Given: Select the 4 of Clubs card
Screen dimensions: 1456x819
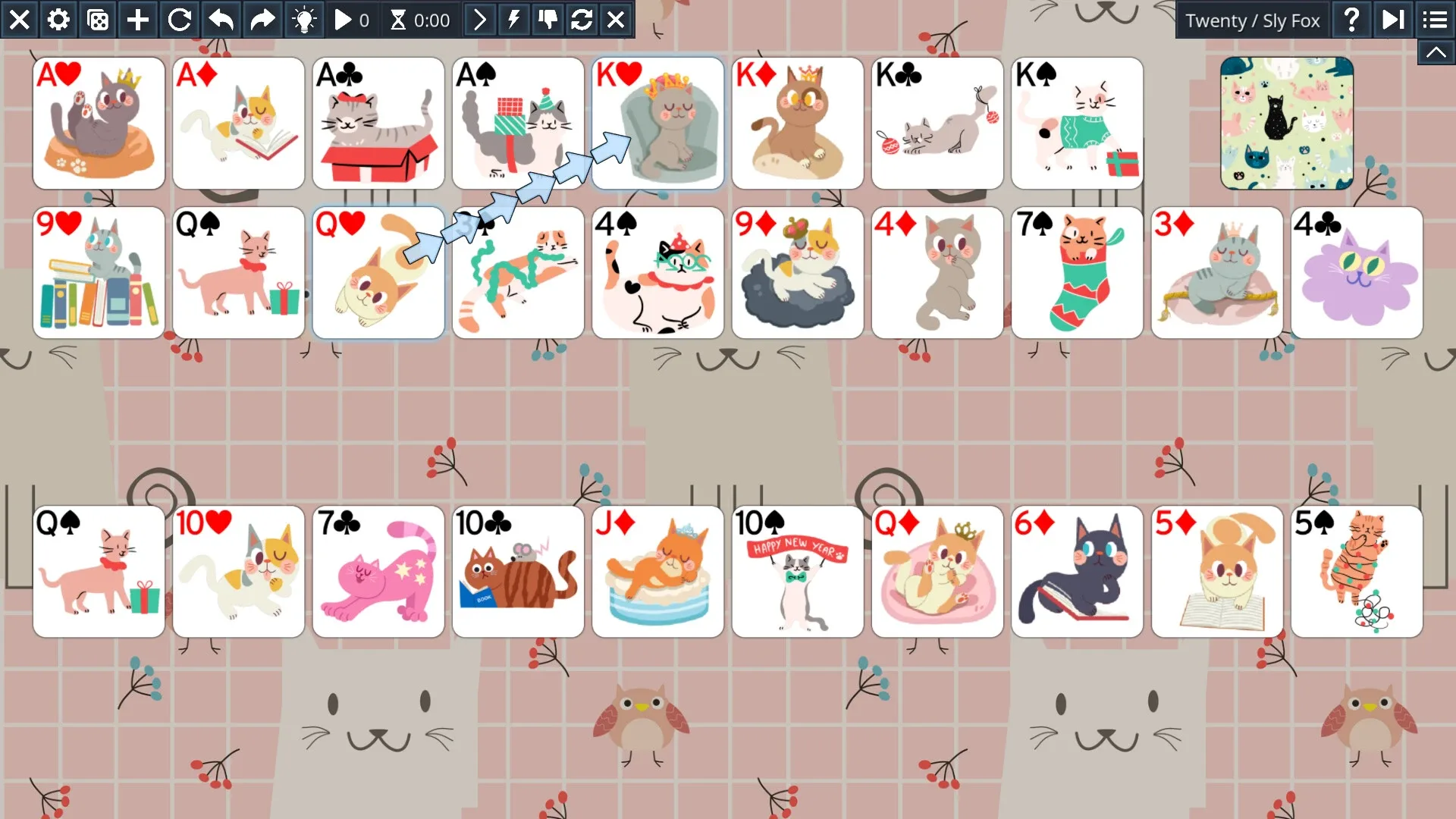Looking at the screenshot, I should [x=1357, y=273].
